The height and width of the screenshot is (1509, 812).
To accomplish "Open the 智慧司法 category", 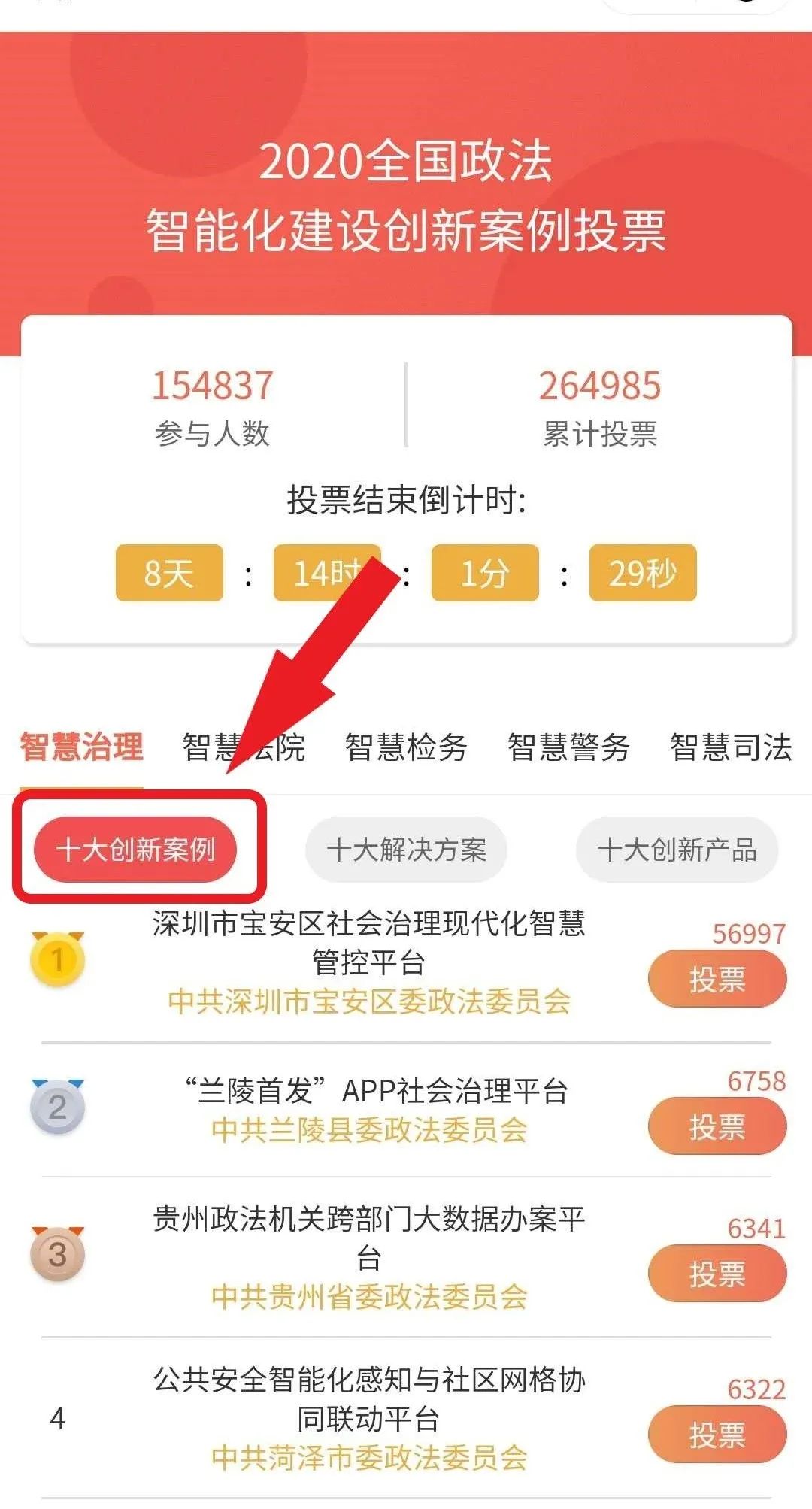I will coord(731,747).
